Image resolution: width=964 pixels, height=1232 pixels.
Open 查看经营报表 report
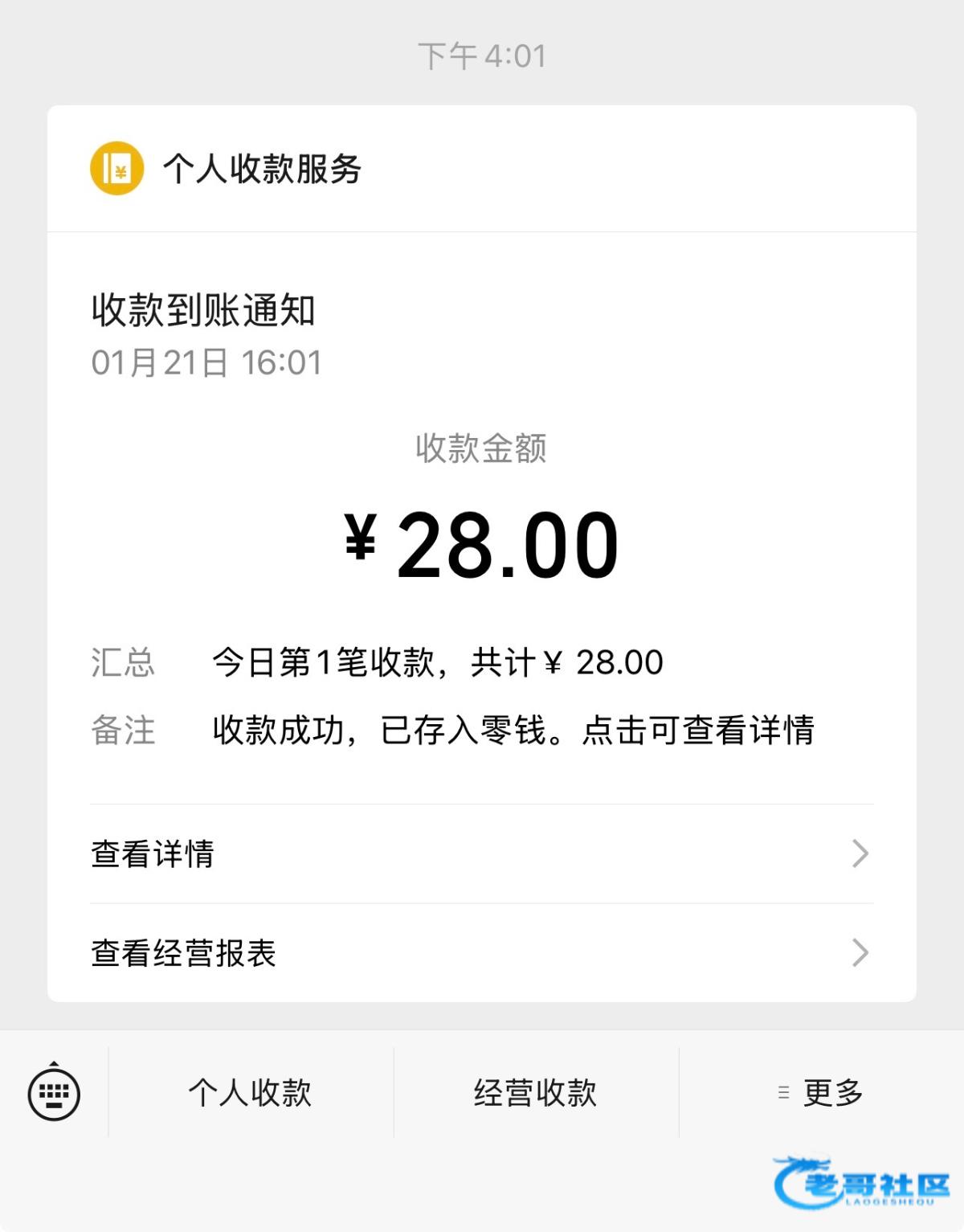click(480, 953)
